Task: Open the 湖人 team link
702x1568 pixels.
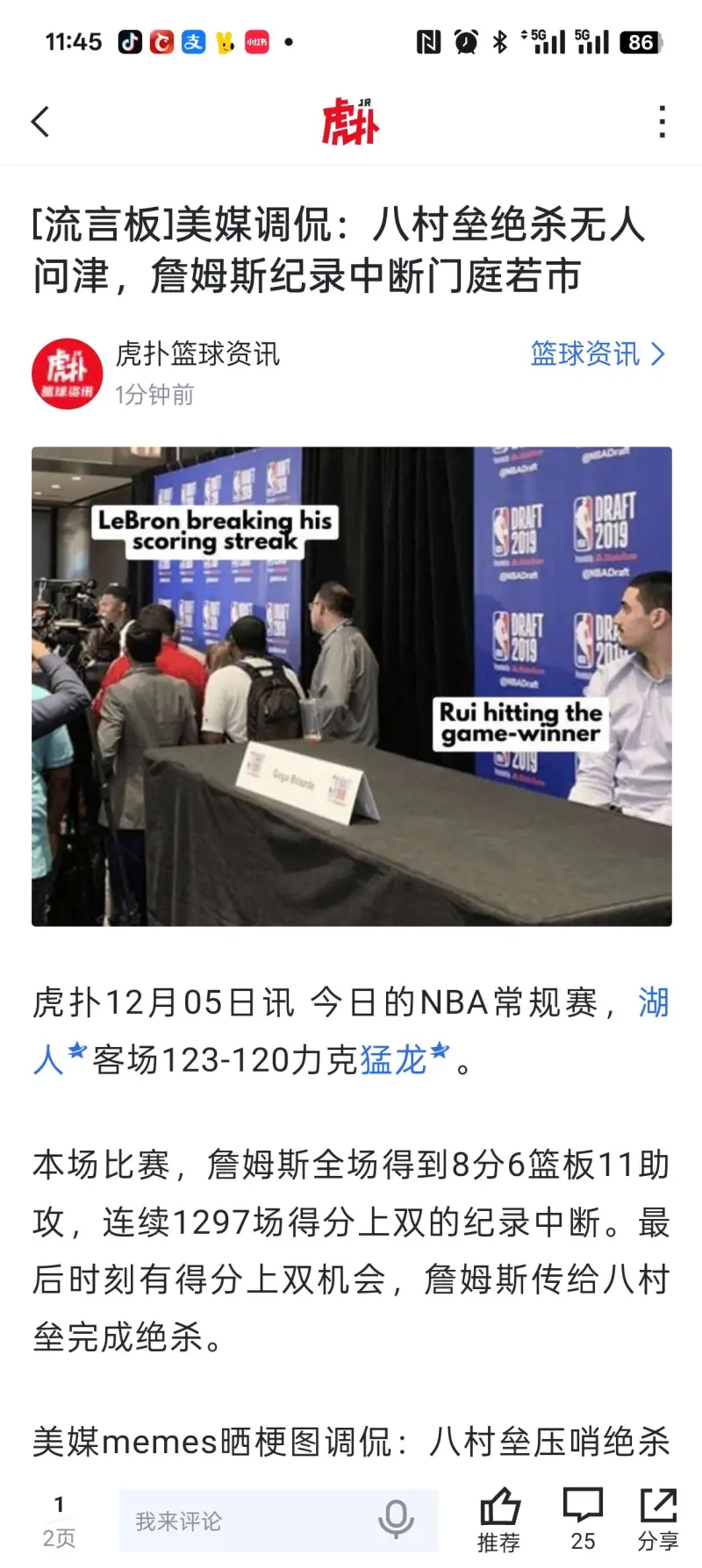Action: 653,1002
